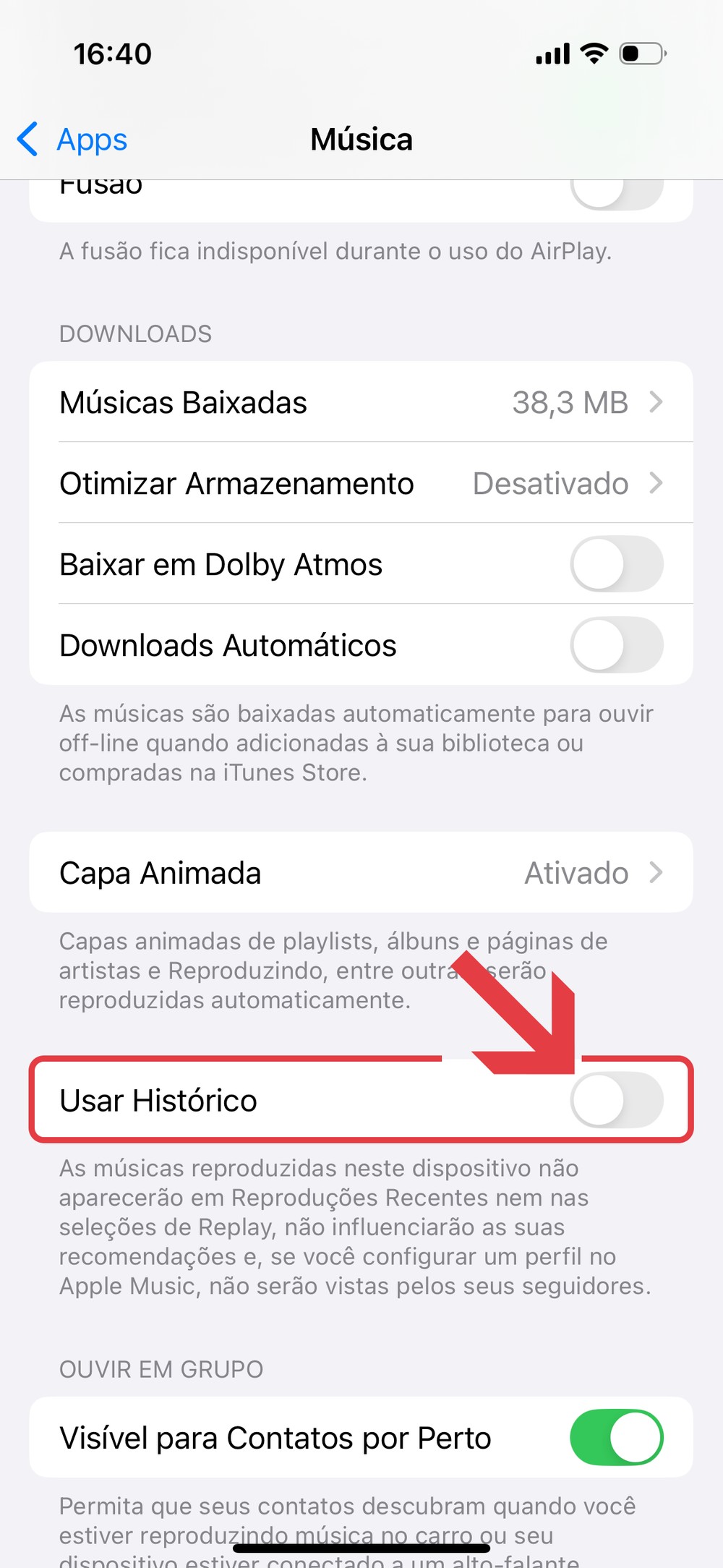723x1568 pixels.
Task: Toggle Usar Histórico switch
Action: 616,1100
